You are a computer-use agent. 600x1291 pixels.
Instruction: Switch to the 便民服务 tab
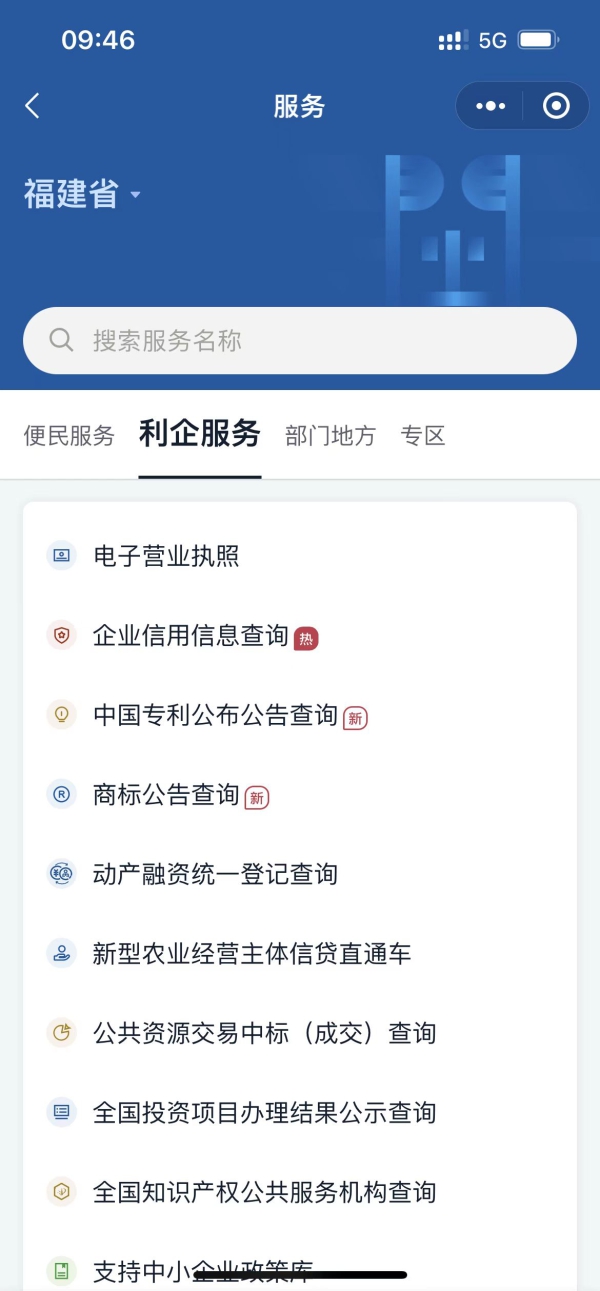[x=69, y=436]
